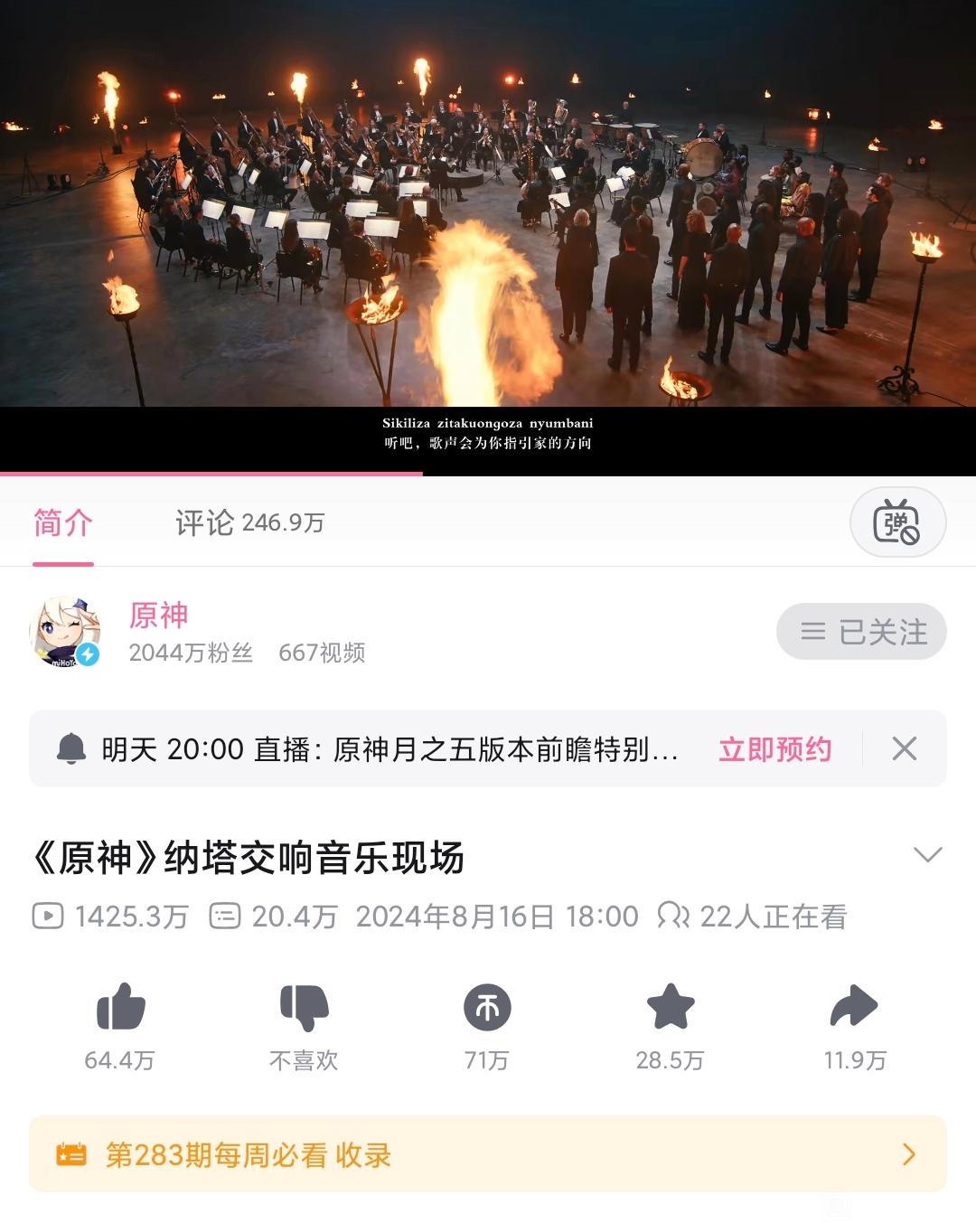The height and width of the screenshot is (1232, 976).
Task: Expand the video title description
Action: pos(927,855)
